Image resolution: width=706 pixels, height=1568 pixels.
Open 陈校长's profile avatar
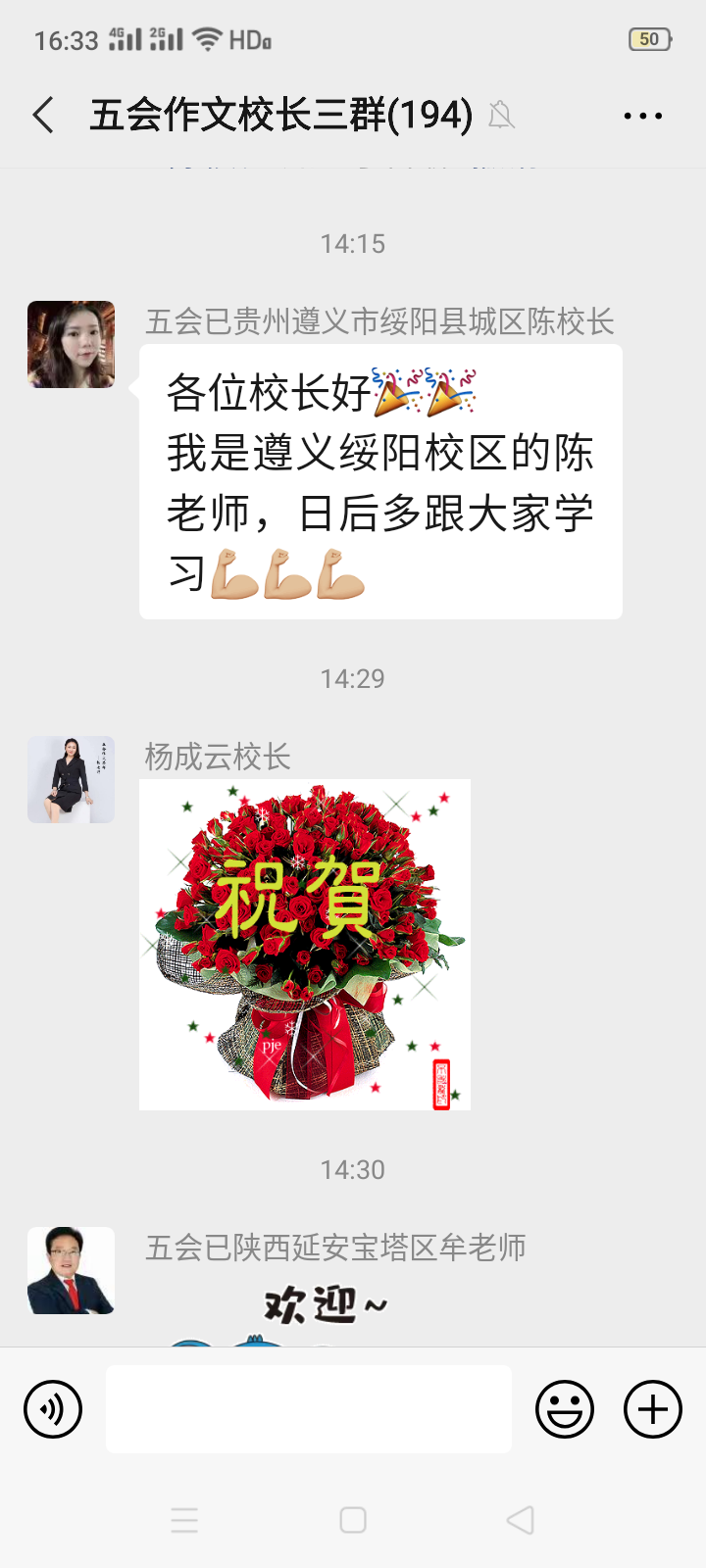point(71,345)
